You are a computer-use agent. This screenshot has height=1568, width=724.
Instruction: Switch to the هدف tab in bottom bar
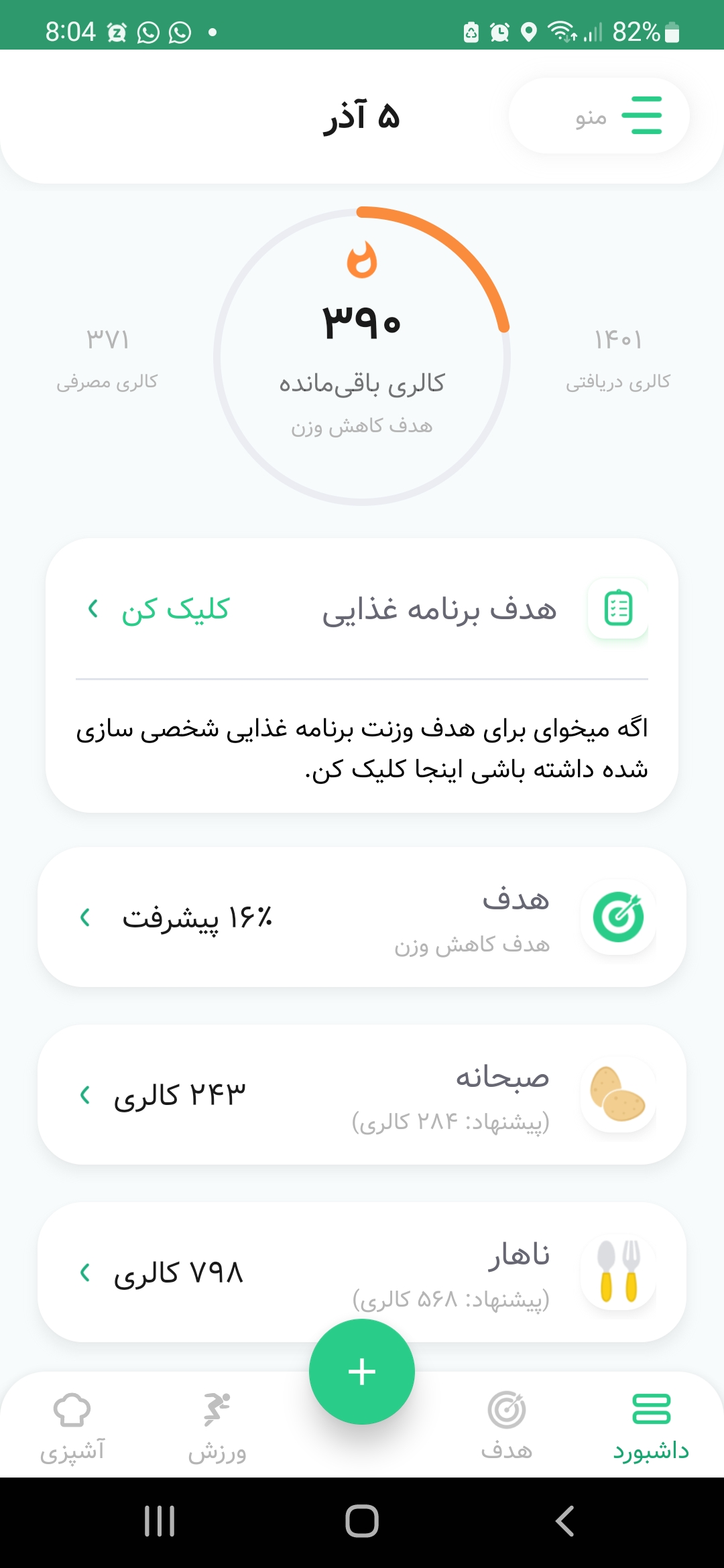pyautogui.click(x=507, y=1426)
